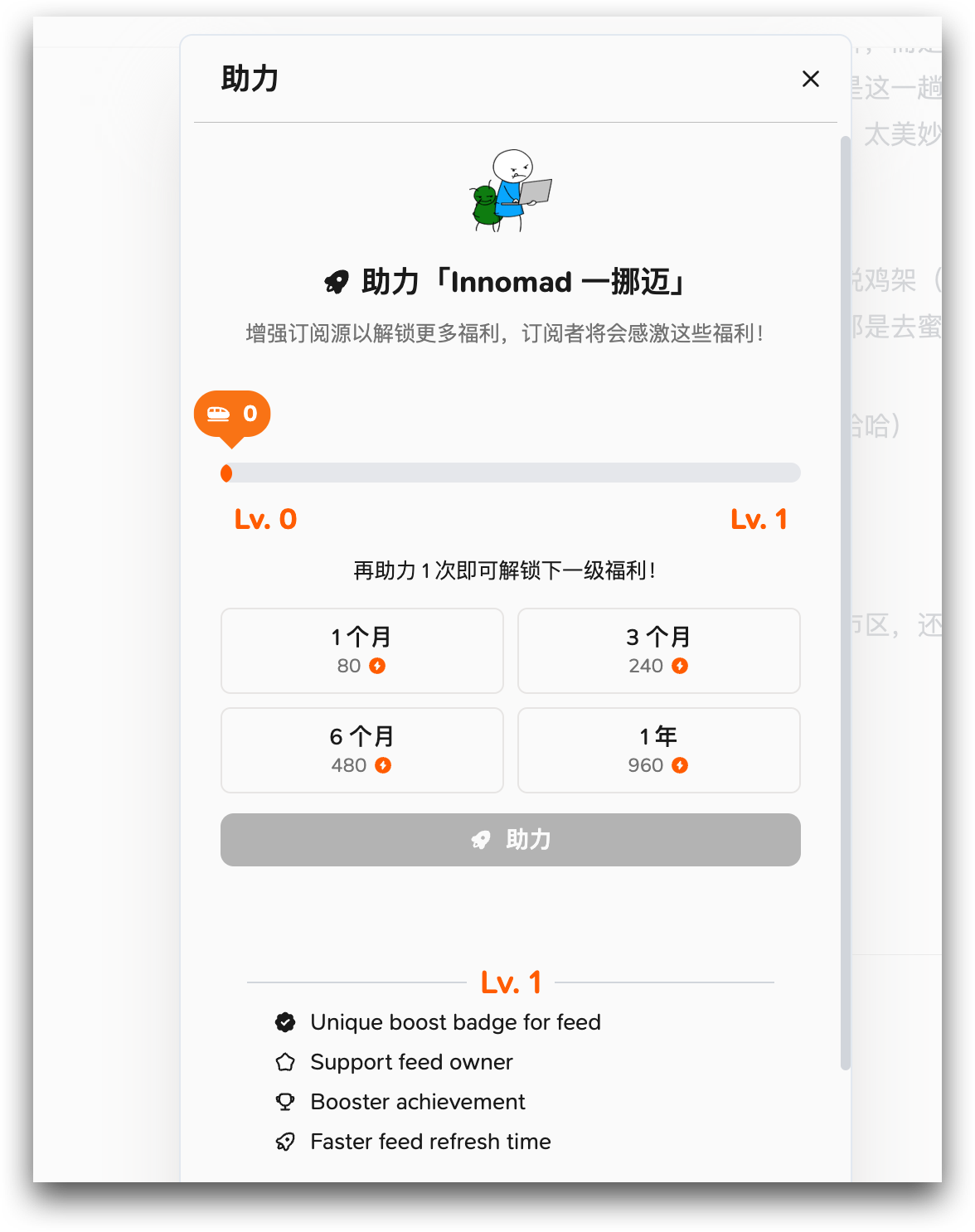Choose the 3 个月 plan for 240
The height and width of the screenshot is (1232, 975).
pos(658,651)
